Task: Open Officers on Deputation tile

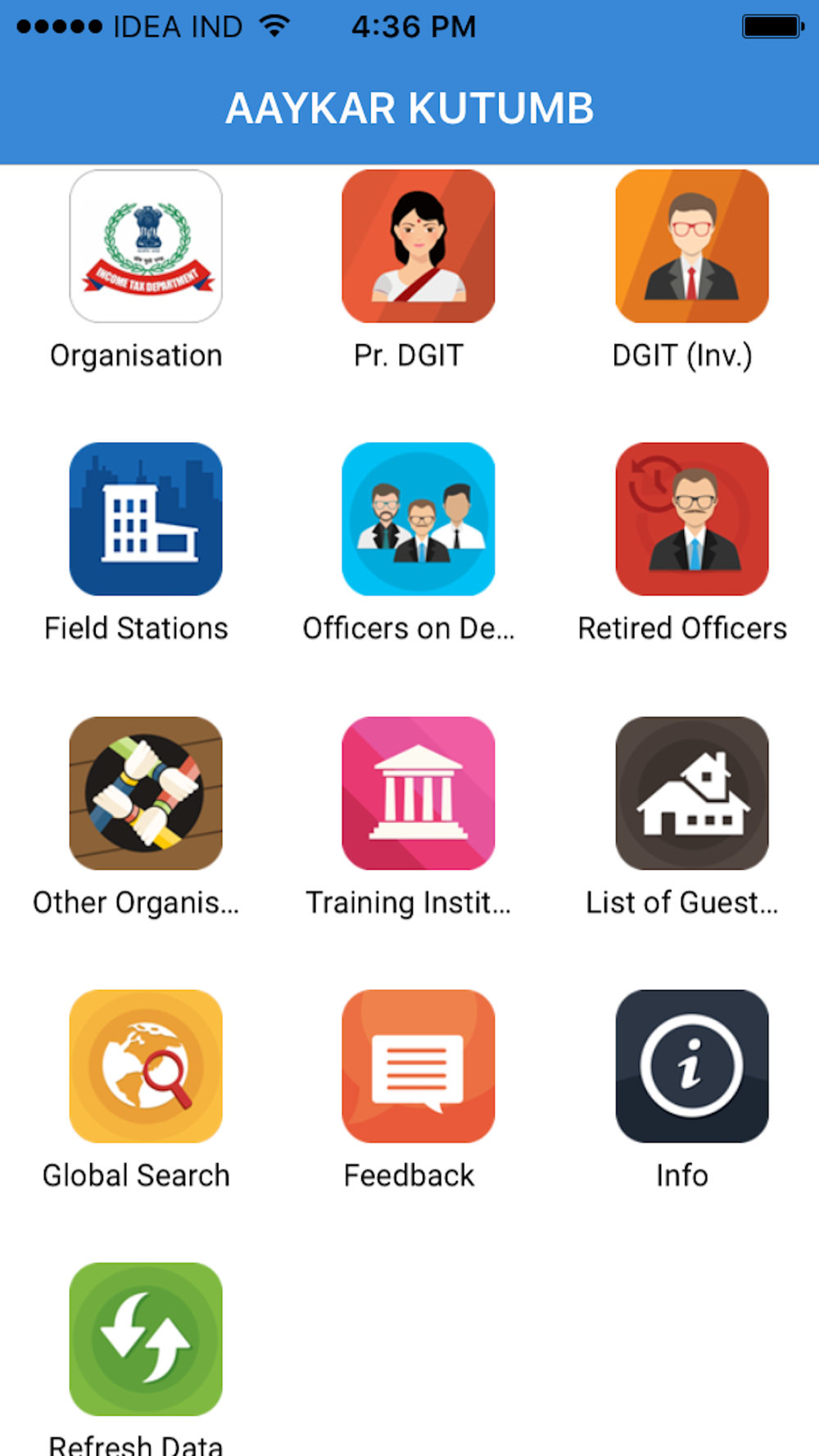Action: [419, 519]
